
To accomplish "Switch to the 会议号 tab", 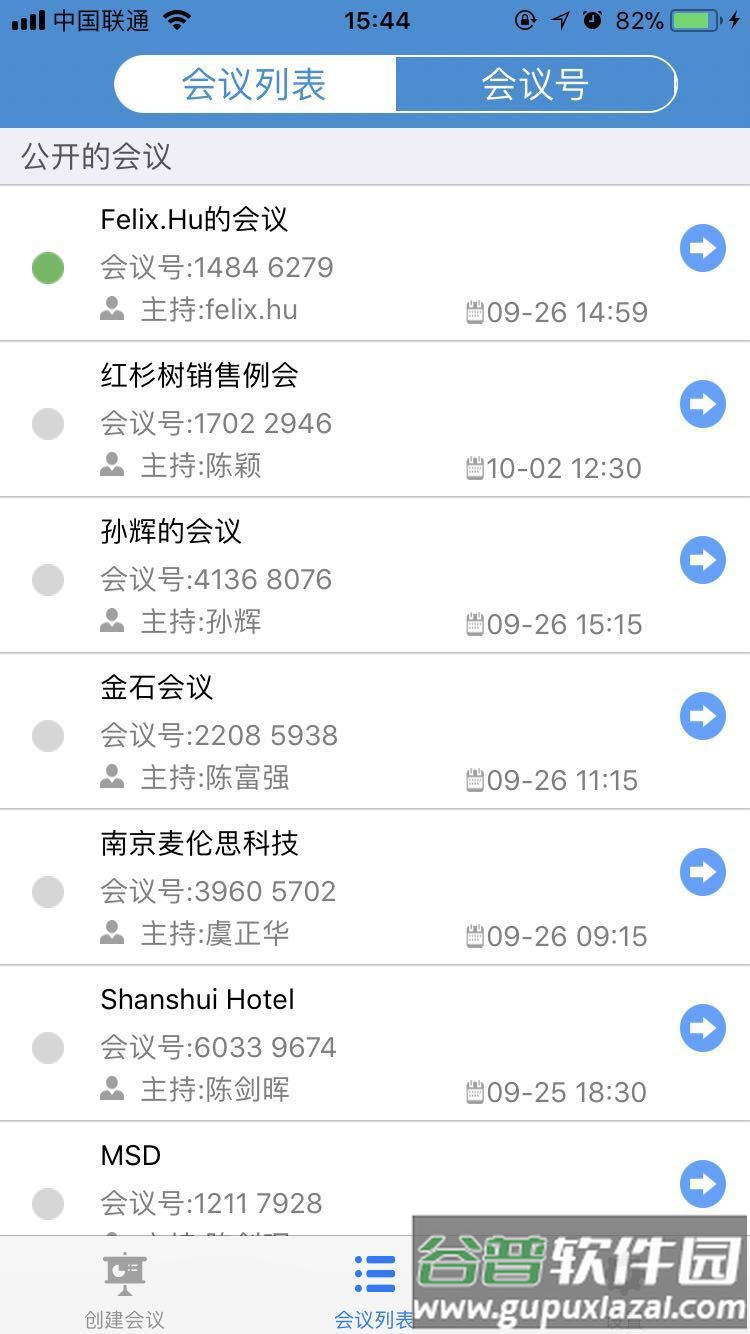I will click(536, 84).
